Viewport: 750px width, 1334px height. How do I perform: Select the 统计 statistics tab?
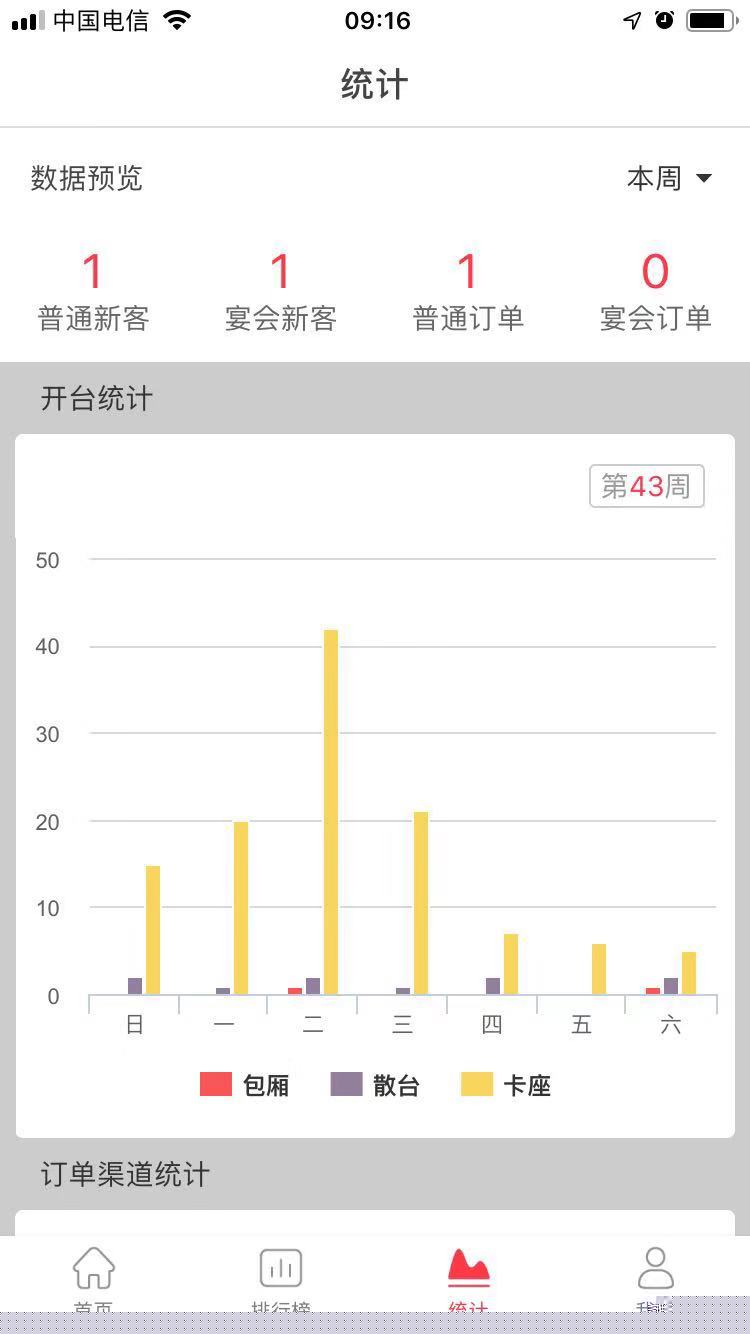click(x=468, y=1274)
